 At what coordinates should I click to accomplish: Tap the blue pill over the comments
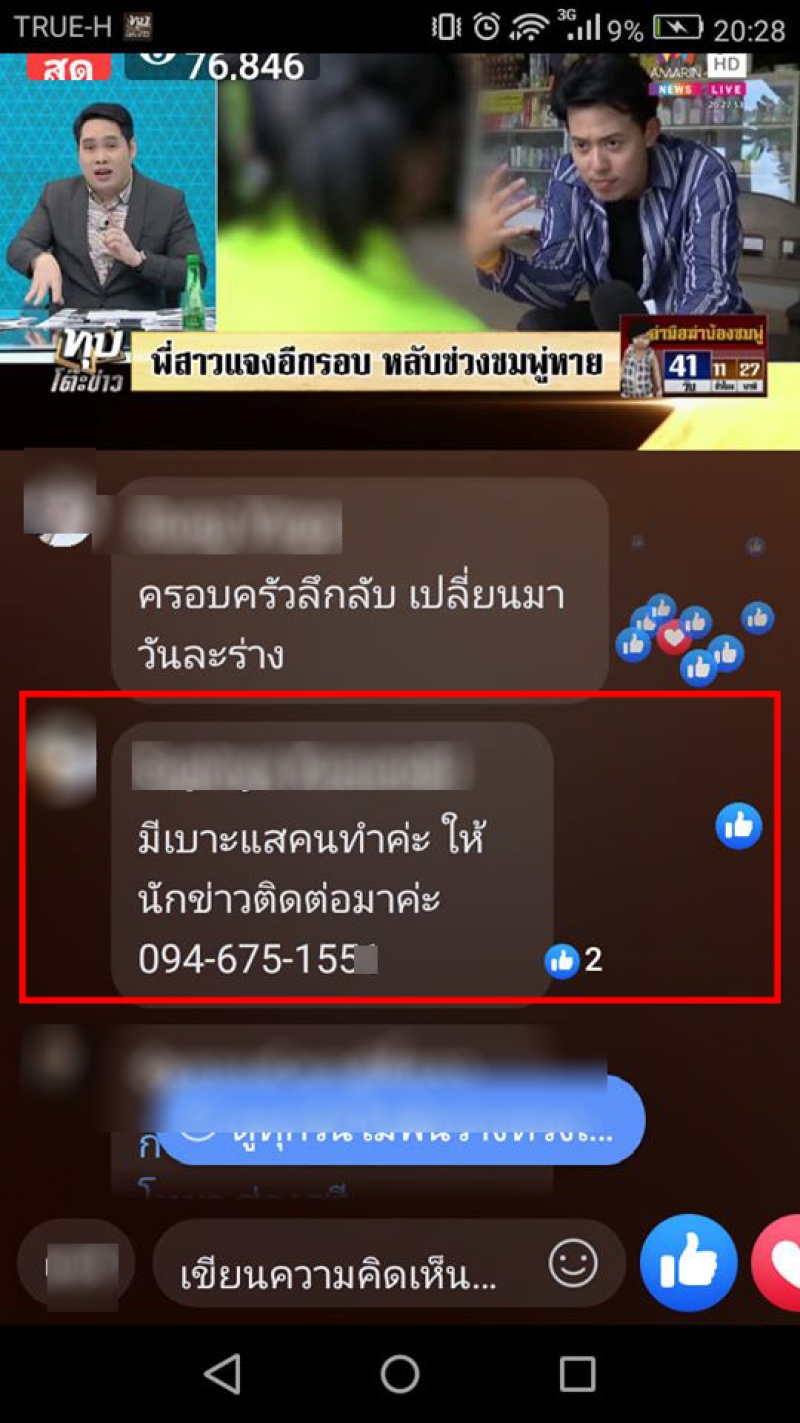pos(400,1120)
